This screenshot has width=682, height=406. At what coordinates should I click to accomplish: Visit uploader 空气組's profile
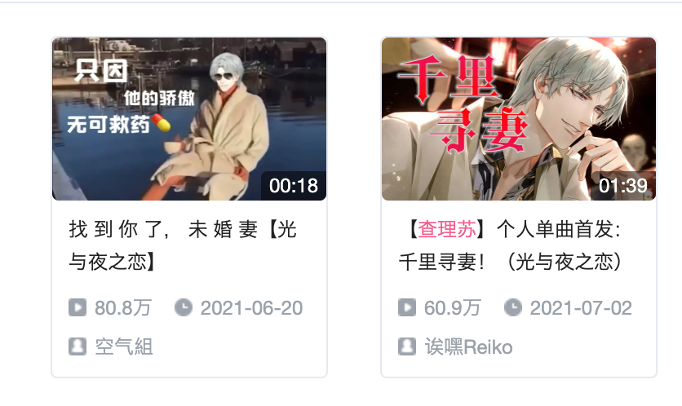point(124,347)
